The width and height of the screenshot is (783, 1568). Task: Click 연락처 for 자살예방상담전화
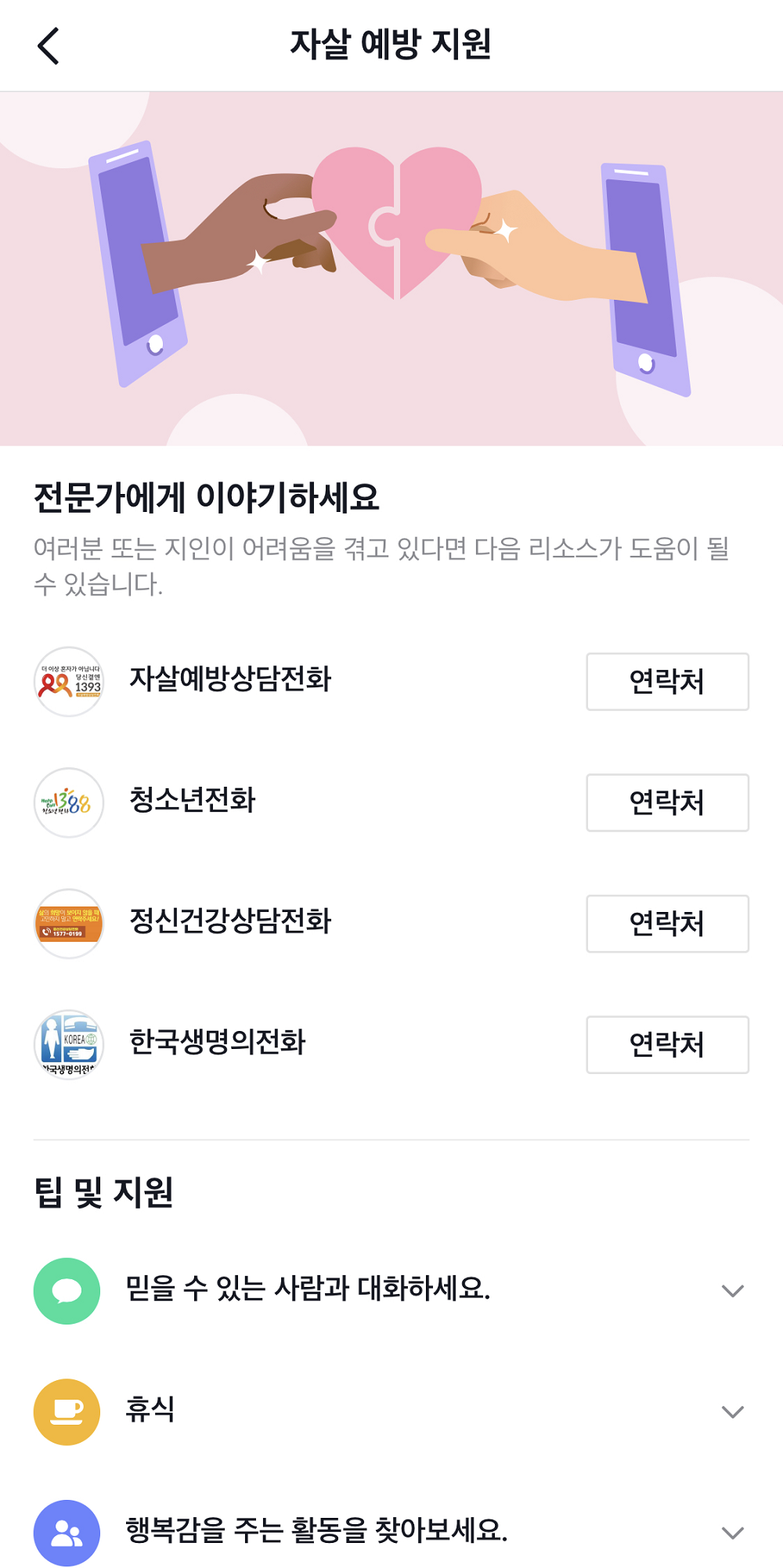click(x=666, y=682)
